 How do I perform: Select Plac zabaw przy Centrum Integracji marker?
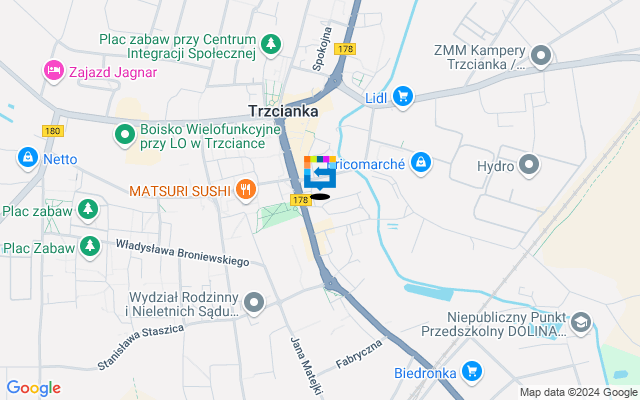pos(271,45)
